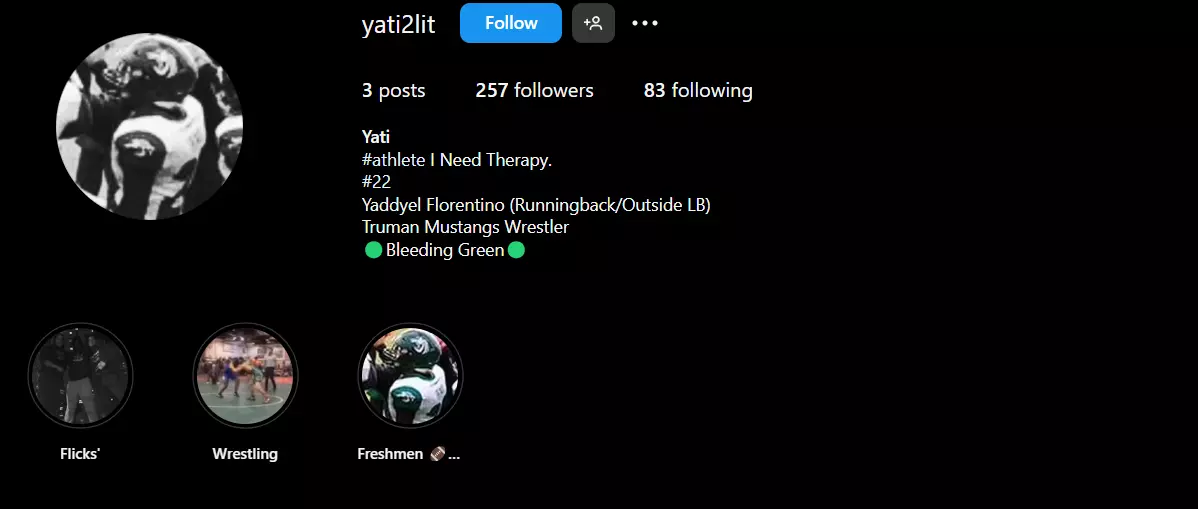The height and width of the screenshot is (509, 1198).
Task: View Yati's profile picture
Action: (x=149, y=127)
